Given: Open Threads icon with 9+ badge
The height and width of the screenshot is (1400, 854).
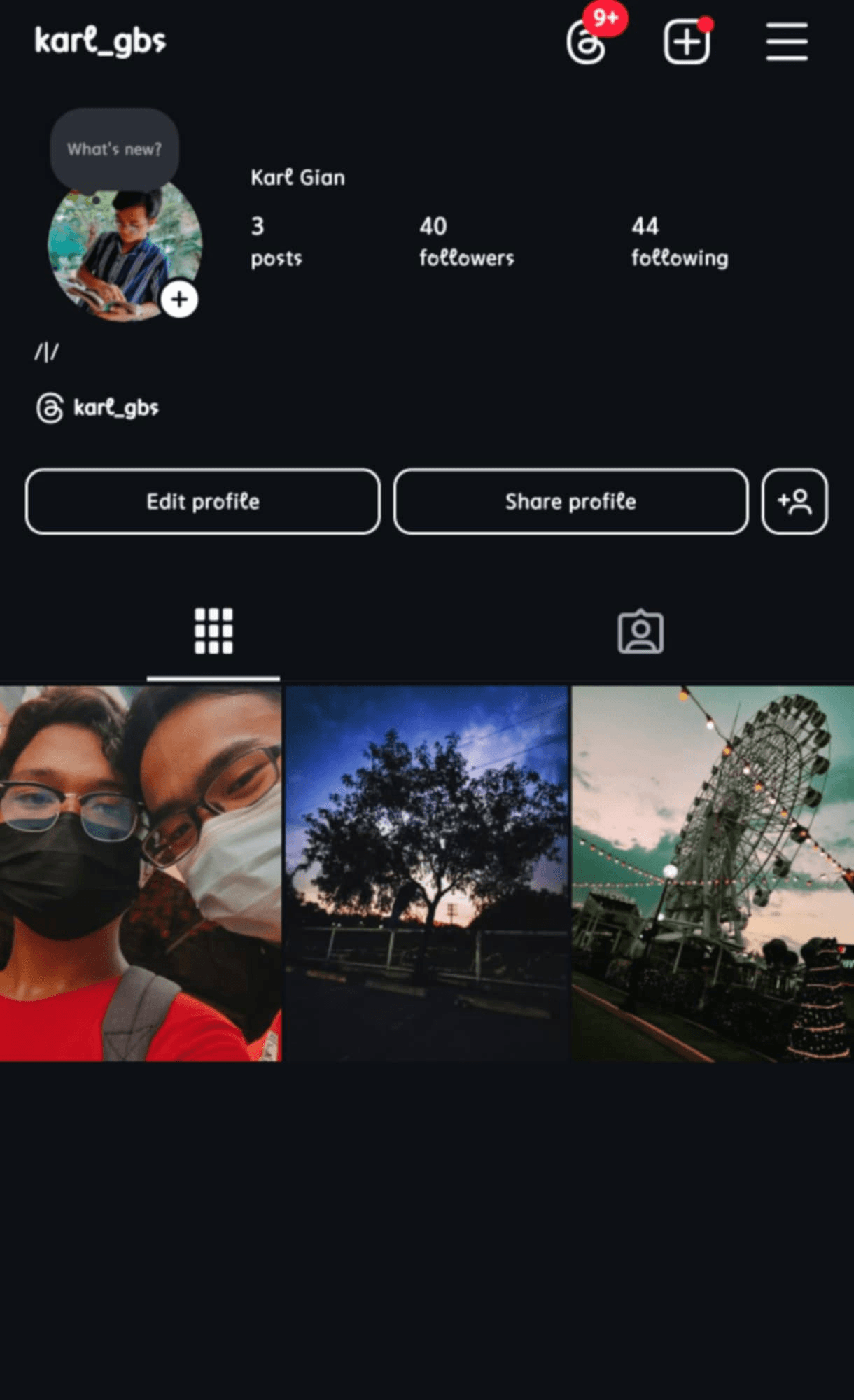Looking at the screenshot, I should coord(587,42).
